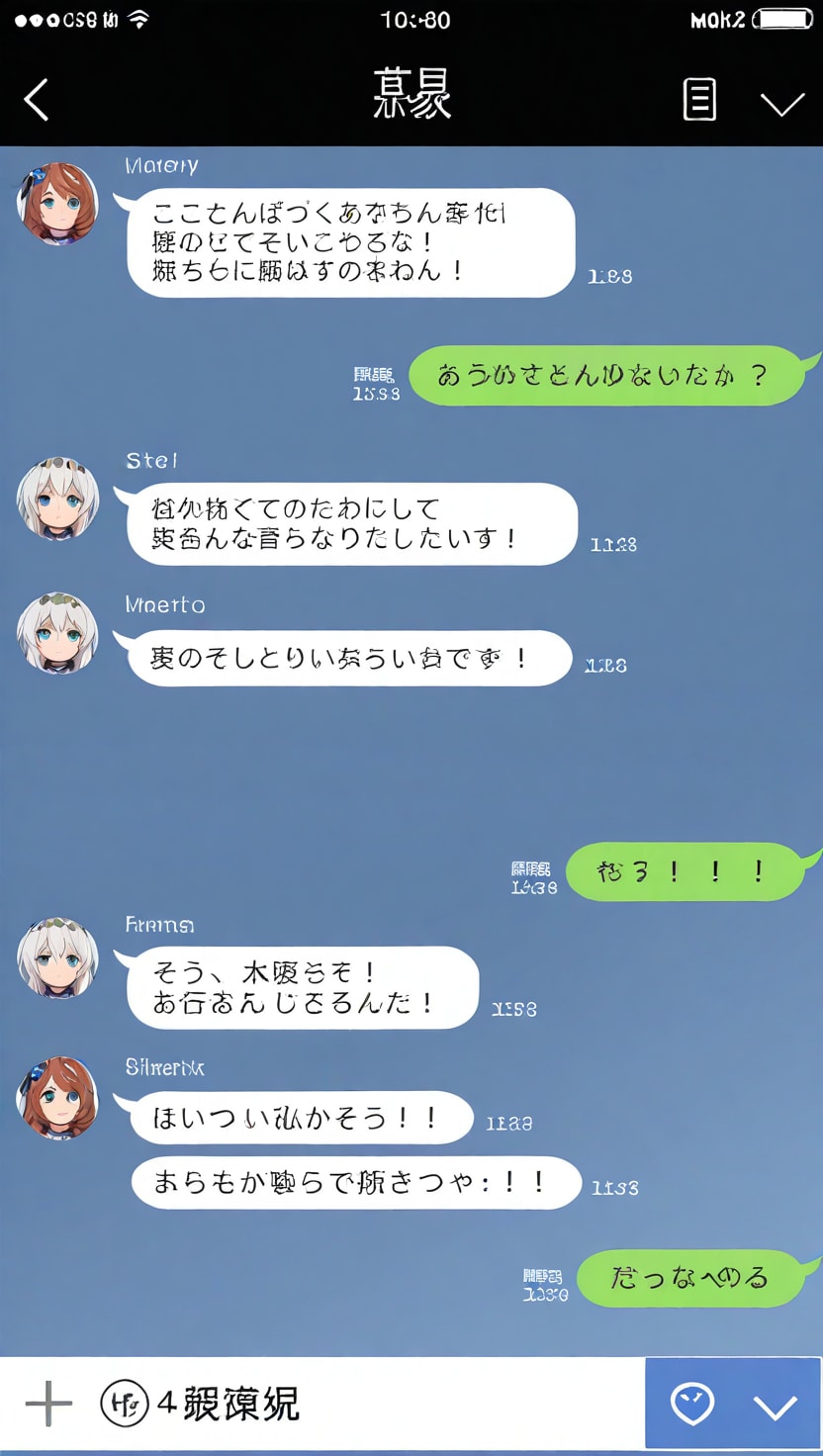Open the notes icon in header
The height and width of the screenshot is (1456, 823).
click(x=699, y=100)
